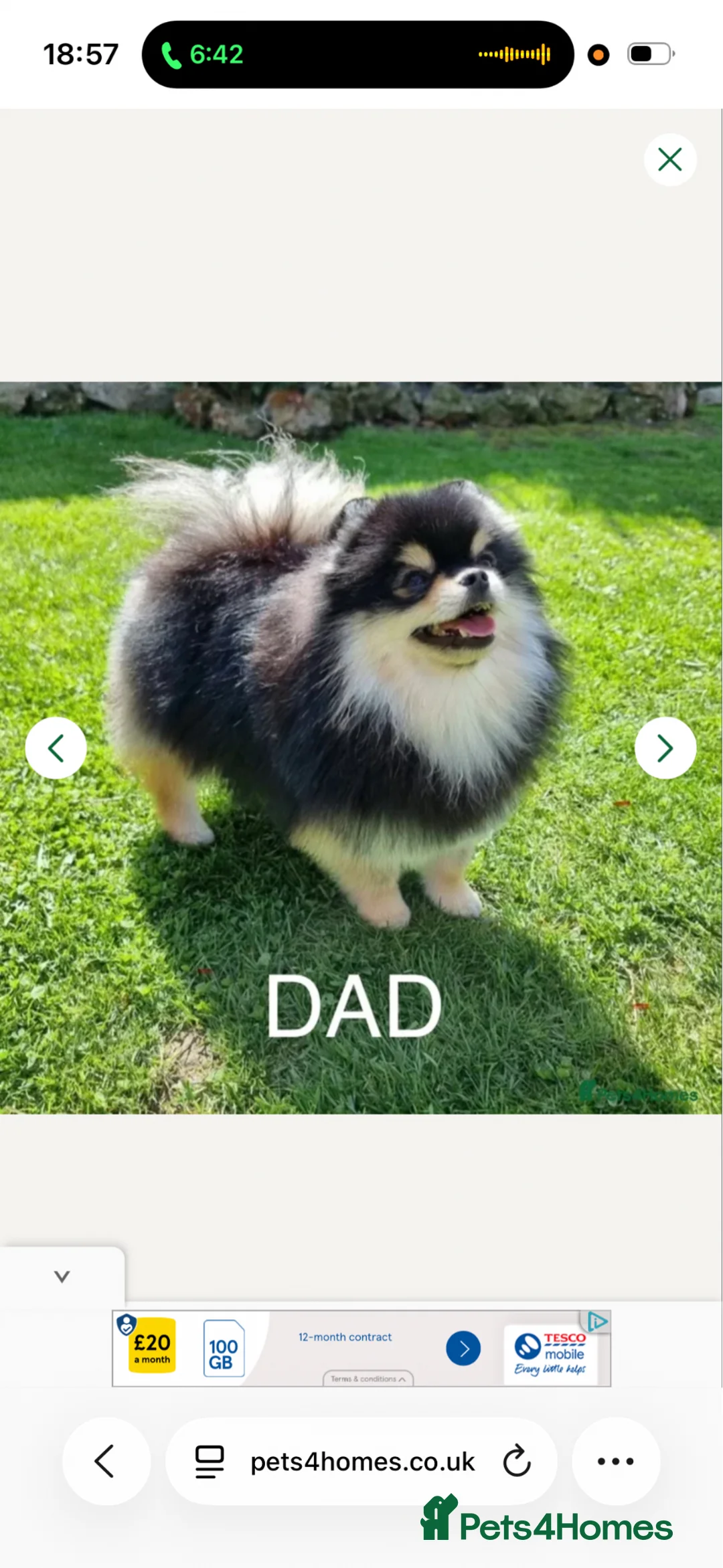Tap the Tesco Mobile logo in the banner

pyautogui.click(x=550, y=1348)
